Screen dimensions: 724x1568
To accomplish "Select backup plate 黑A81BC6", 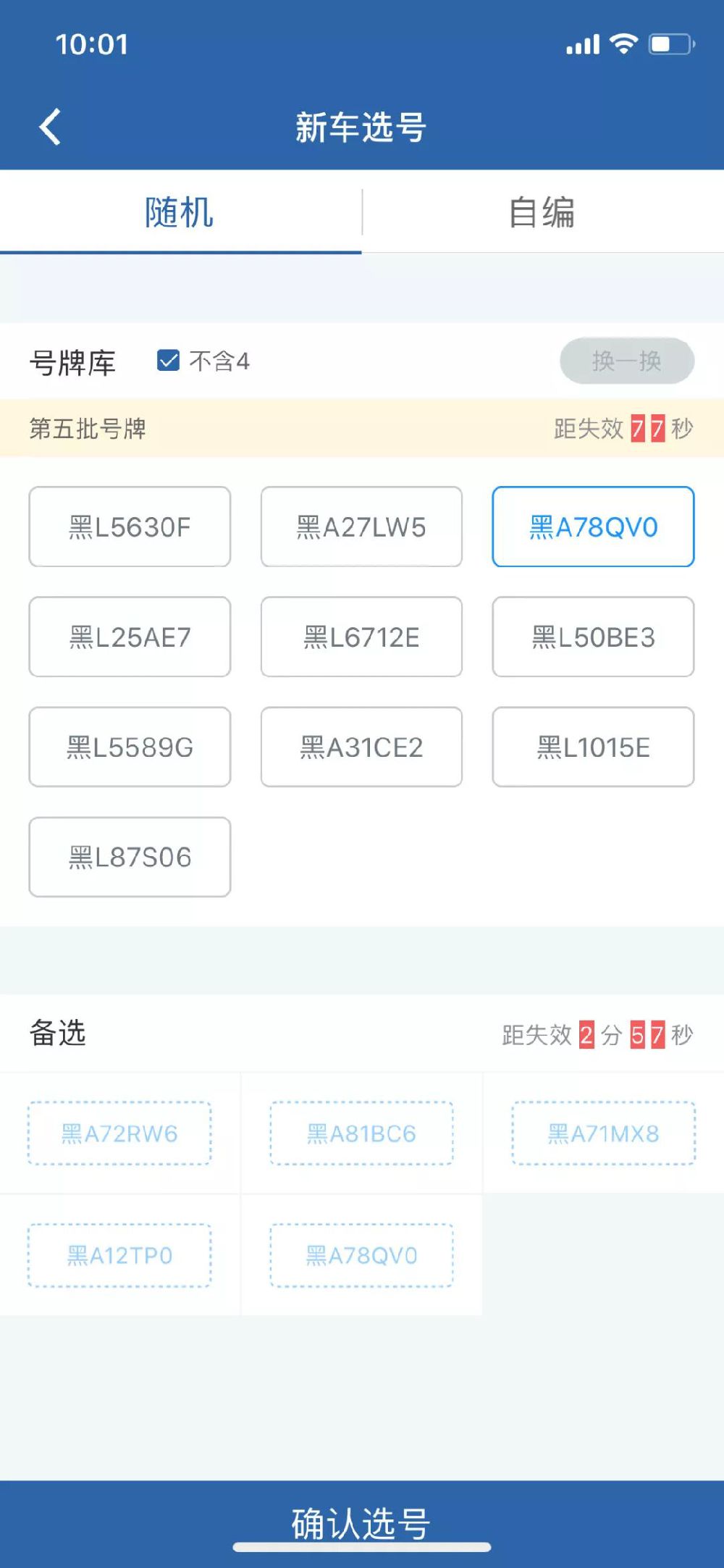I will coord(361,1133).
